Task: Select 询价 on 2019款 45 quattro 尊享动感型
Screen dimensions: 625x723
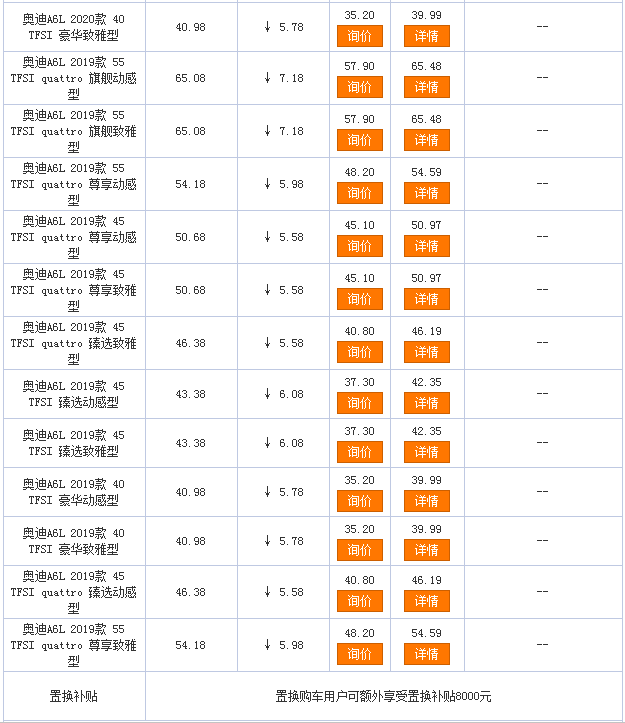Action: click(359, 246)
